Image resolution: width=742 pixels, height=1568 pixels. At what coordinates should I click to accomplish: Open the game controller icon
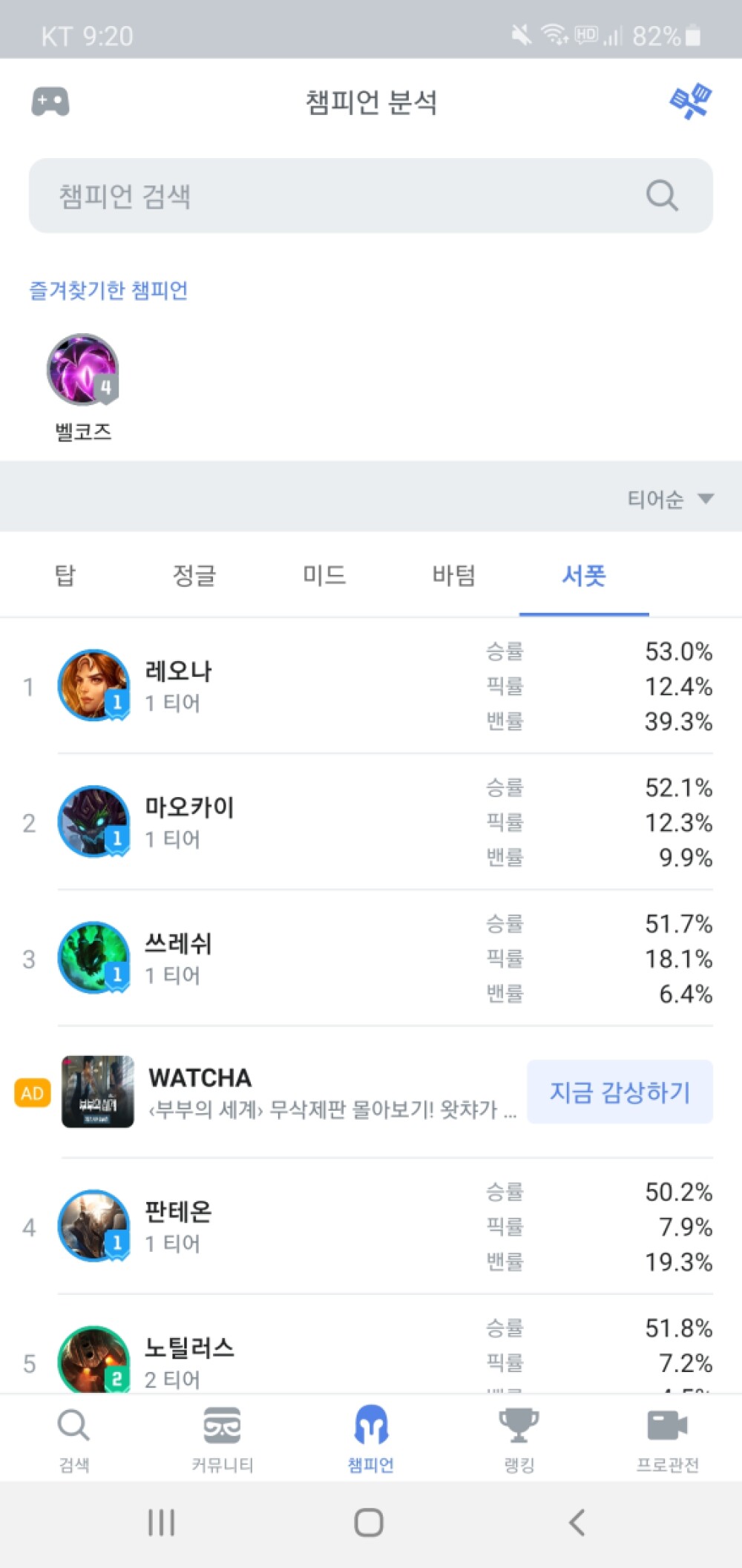[50, 101]
